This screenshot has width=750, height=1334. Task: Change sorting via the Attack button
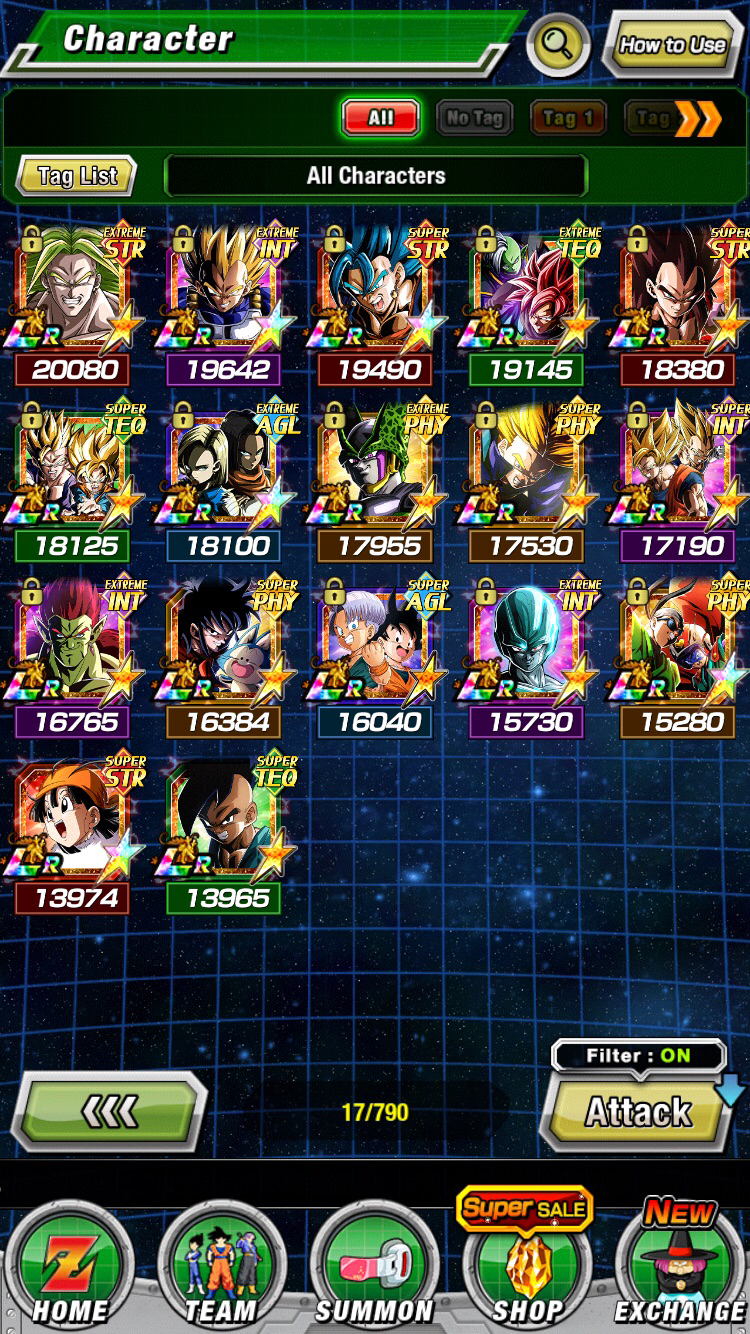[638, 1111]
